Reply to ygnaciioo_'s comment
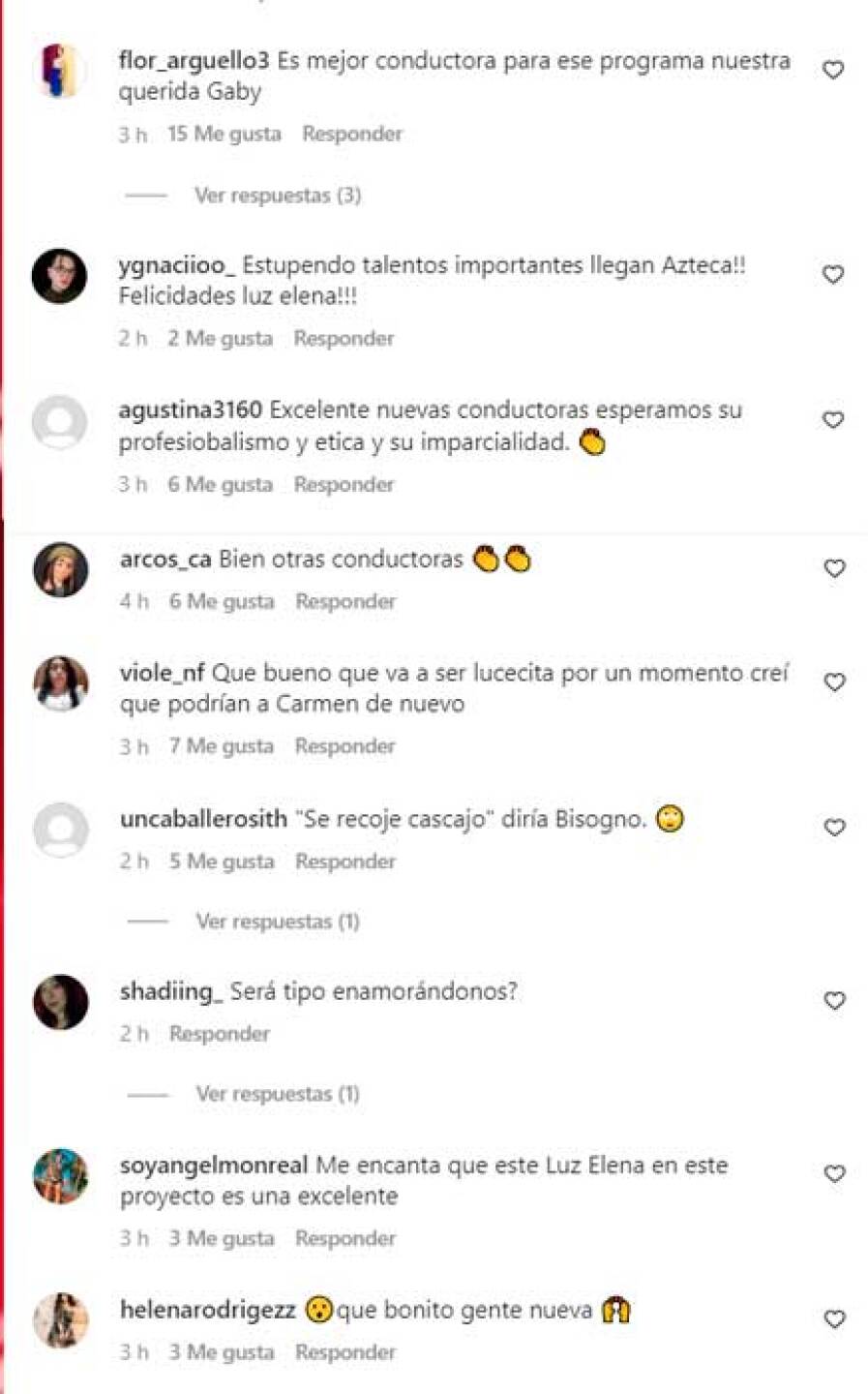The height and width of the screenshot is (1394, 868). (344, 338)
